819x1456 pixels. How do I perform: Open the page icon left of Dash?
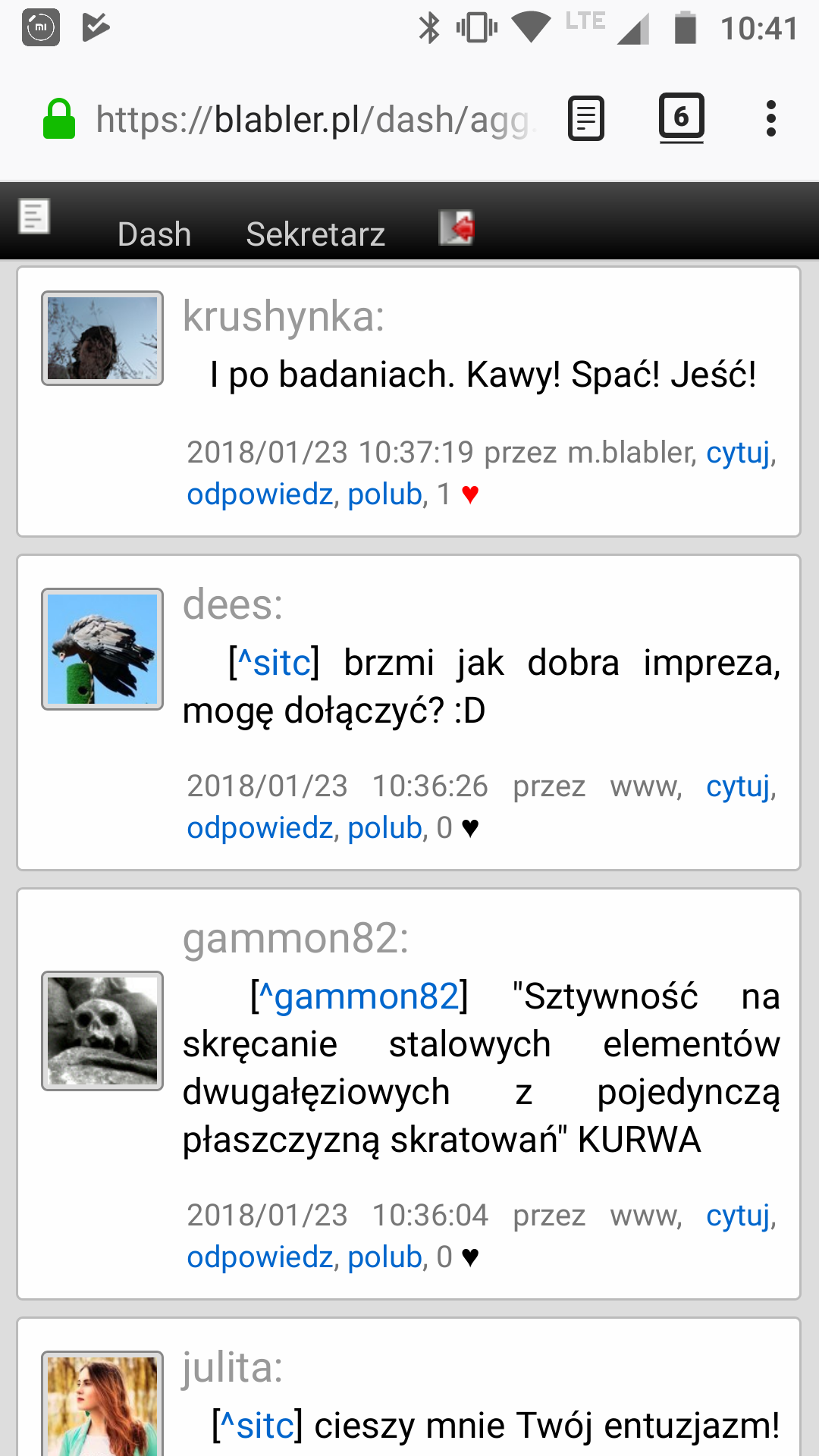pyautogui.click(x=34, y=217)
